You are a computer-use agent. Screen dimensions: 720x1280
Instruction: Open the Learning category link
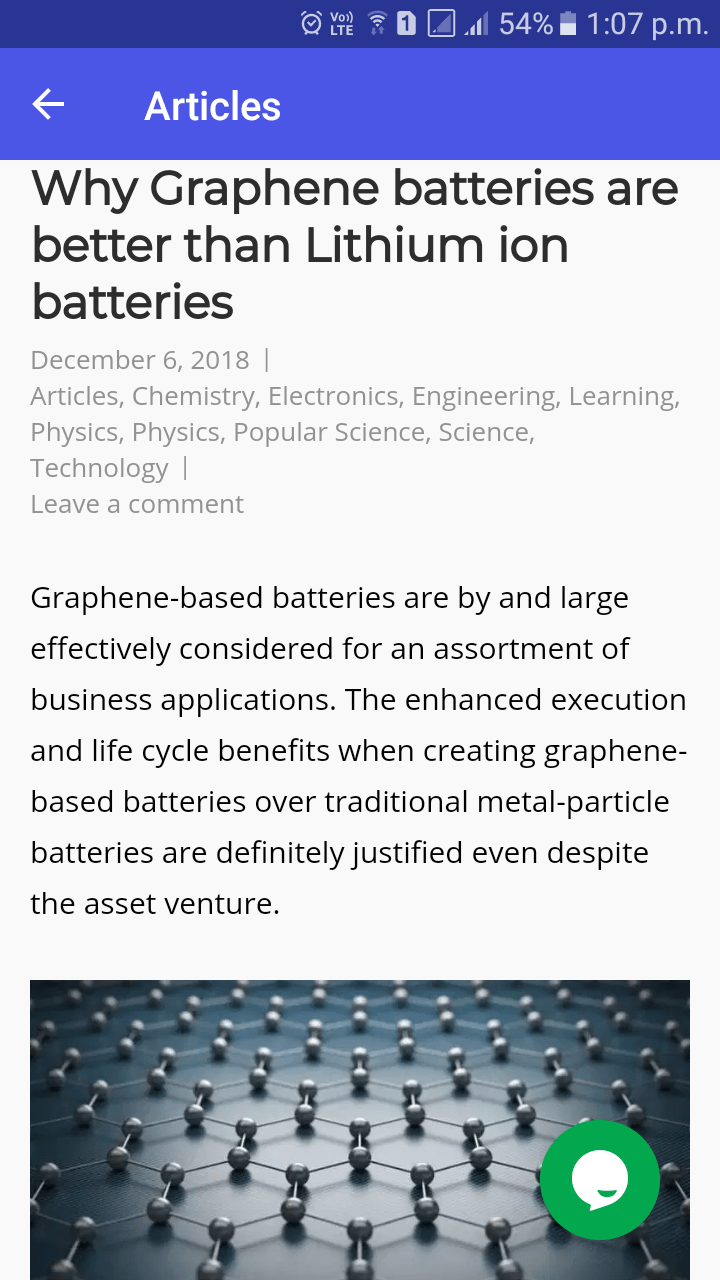point(621,396)
